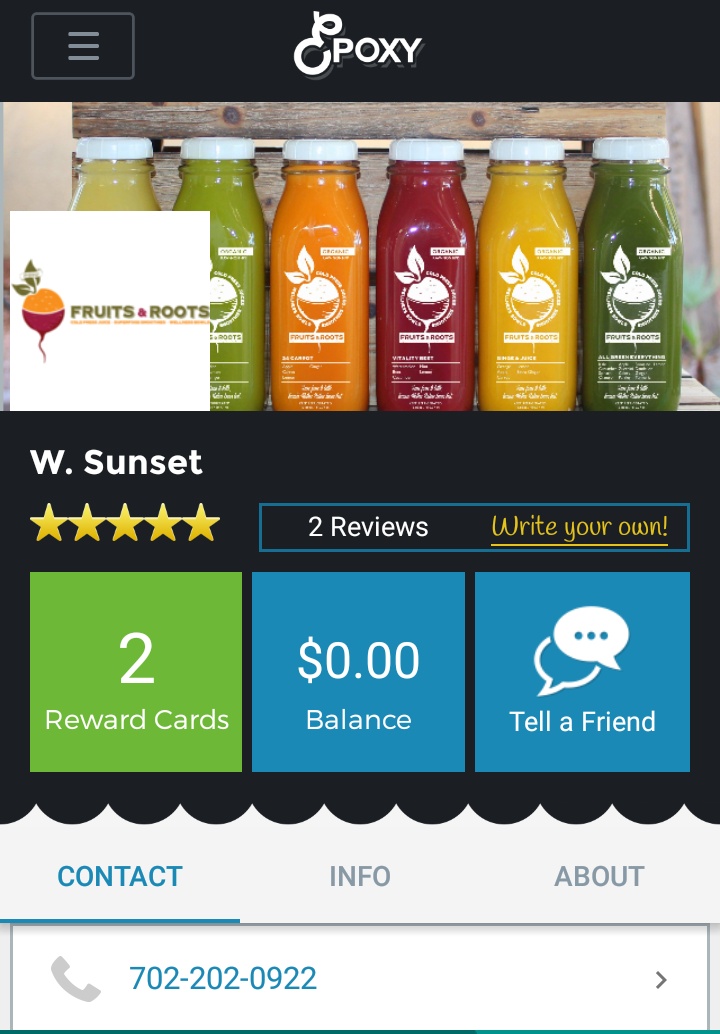Call the phone number 702-202-0922
720x1034 pixels.
(x=223, y=978)
